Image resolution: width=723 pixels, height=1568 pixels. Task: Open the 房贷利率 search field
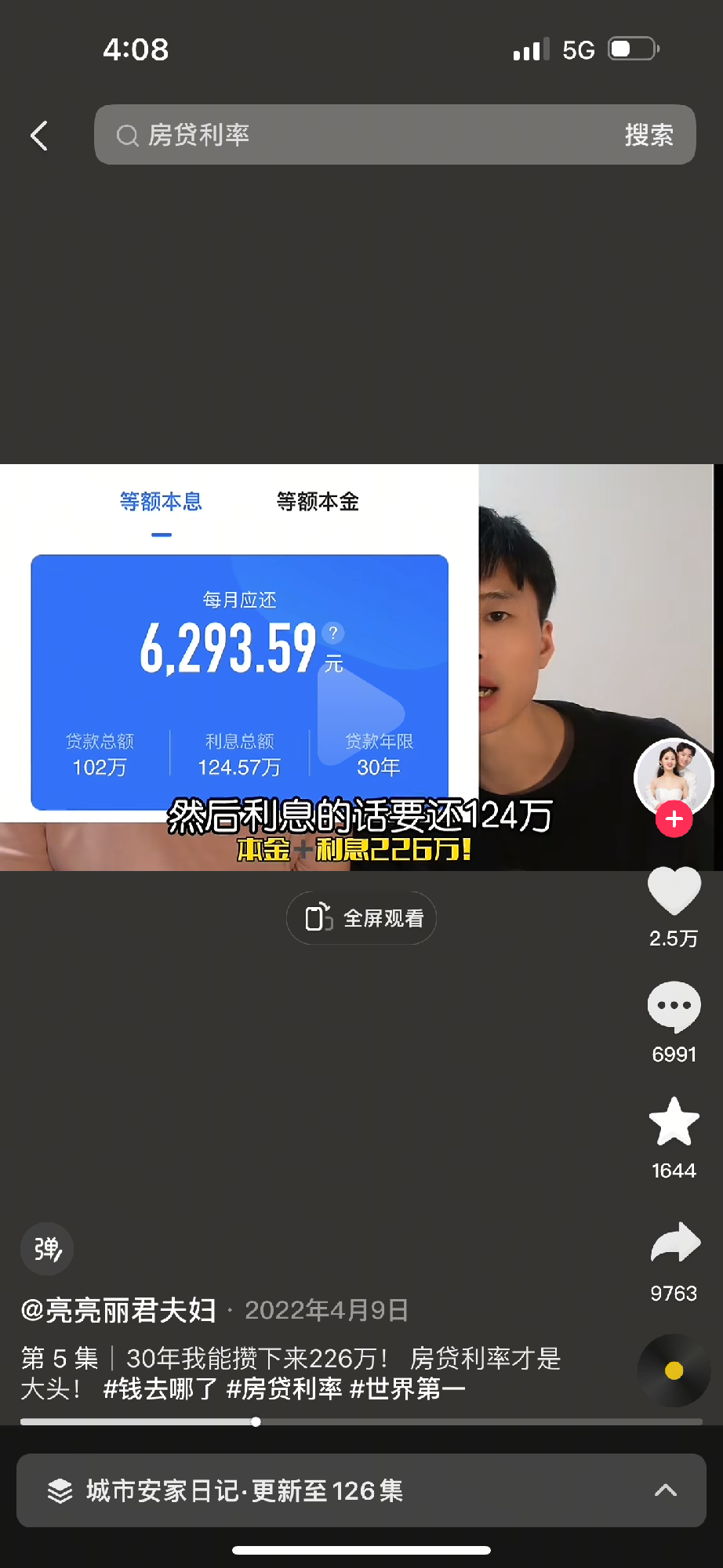click(353, 135)
